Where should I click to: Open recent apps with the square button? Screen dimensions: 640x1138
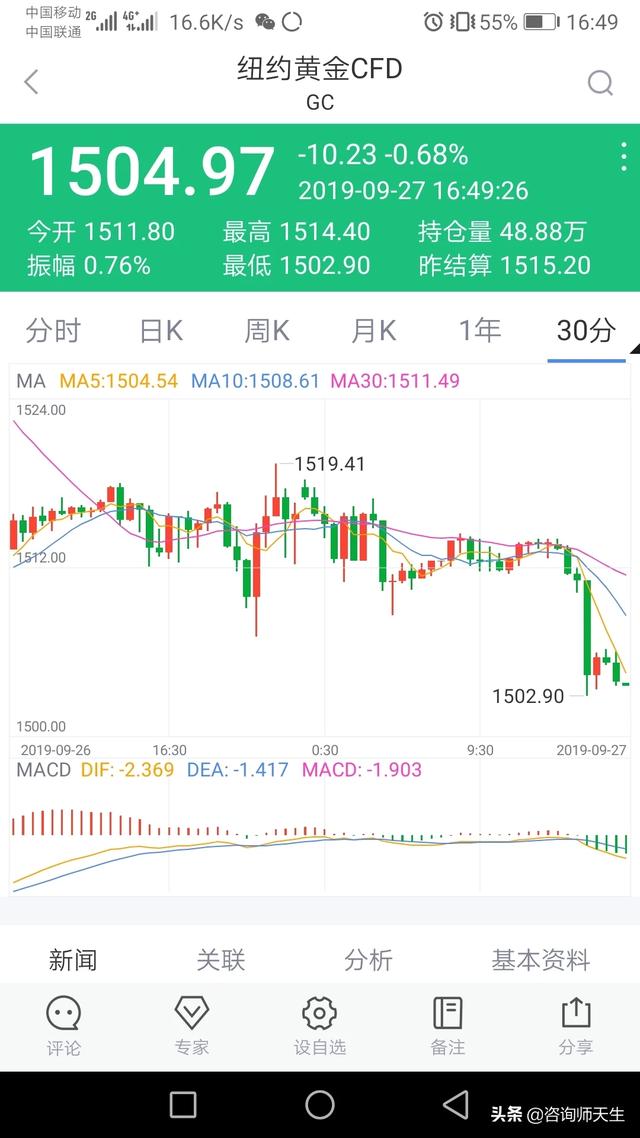tap(183, 1105)
